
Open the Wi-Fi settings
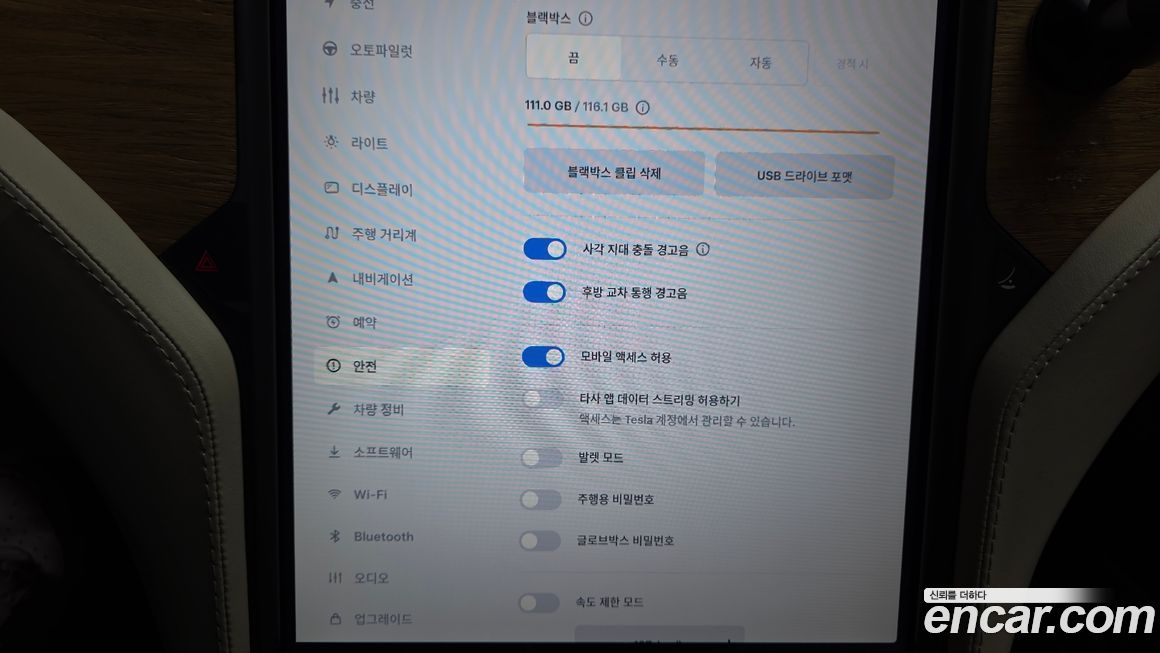pyautogui.click(x=369, y=494)
